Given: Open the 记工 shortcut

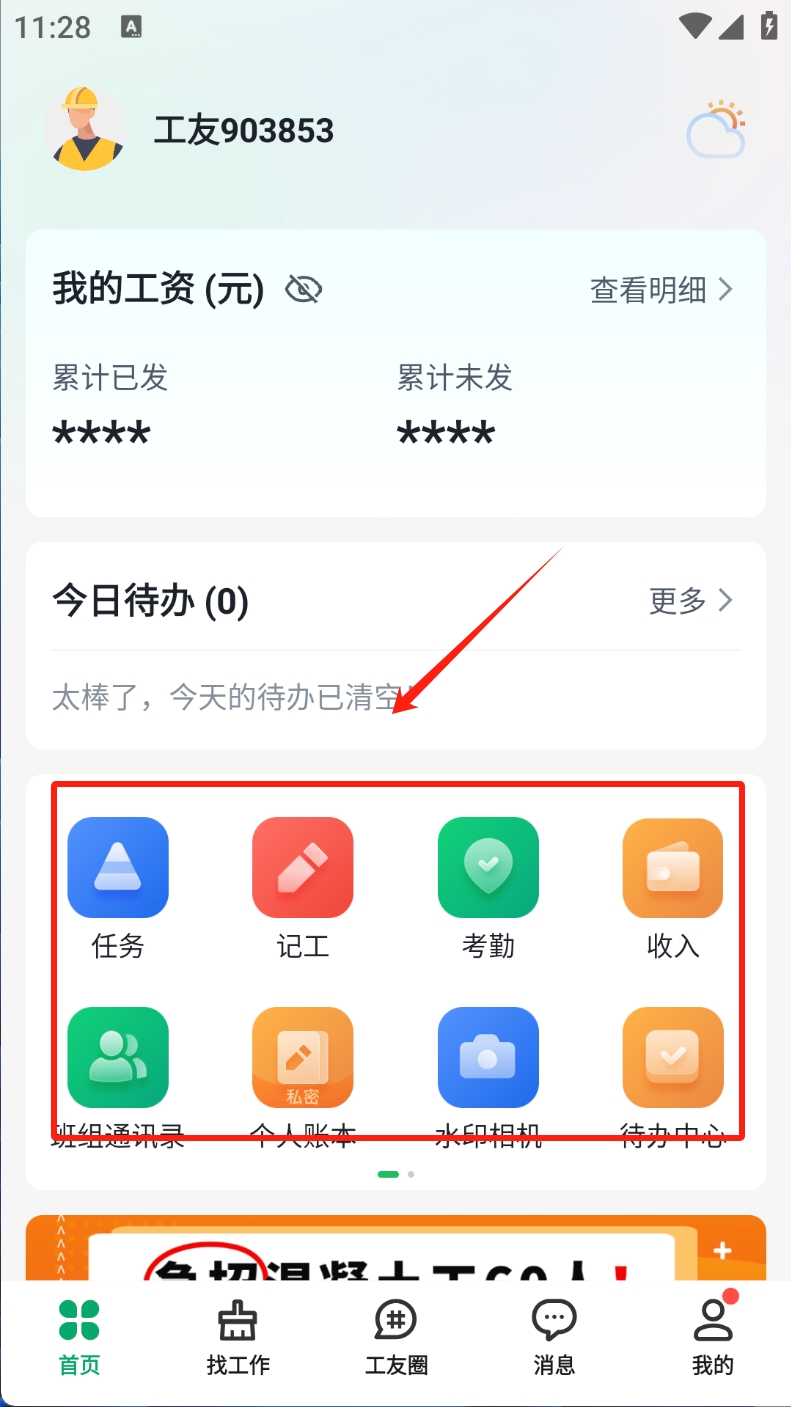Looking at the screenshot, I should coord(303,868).
